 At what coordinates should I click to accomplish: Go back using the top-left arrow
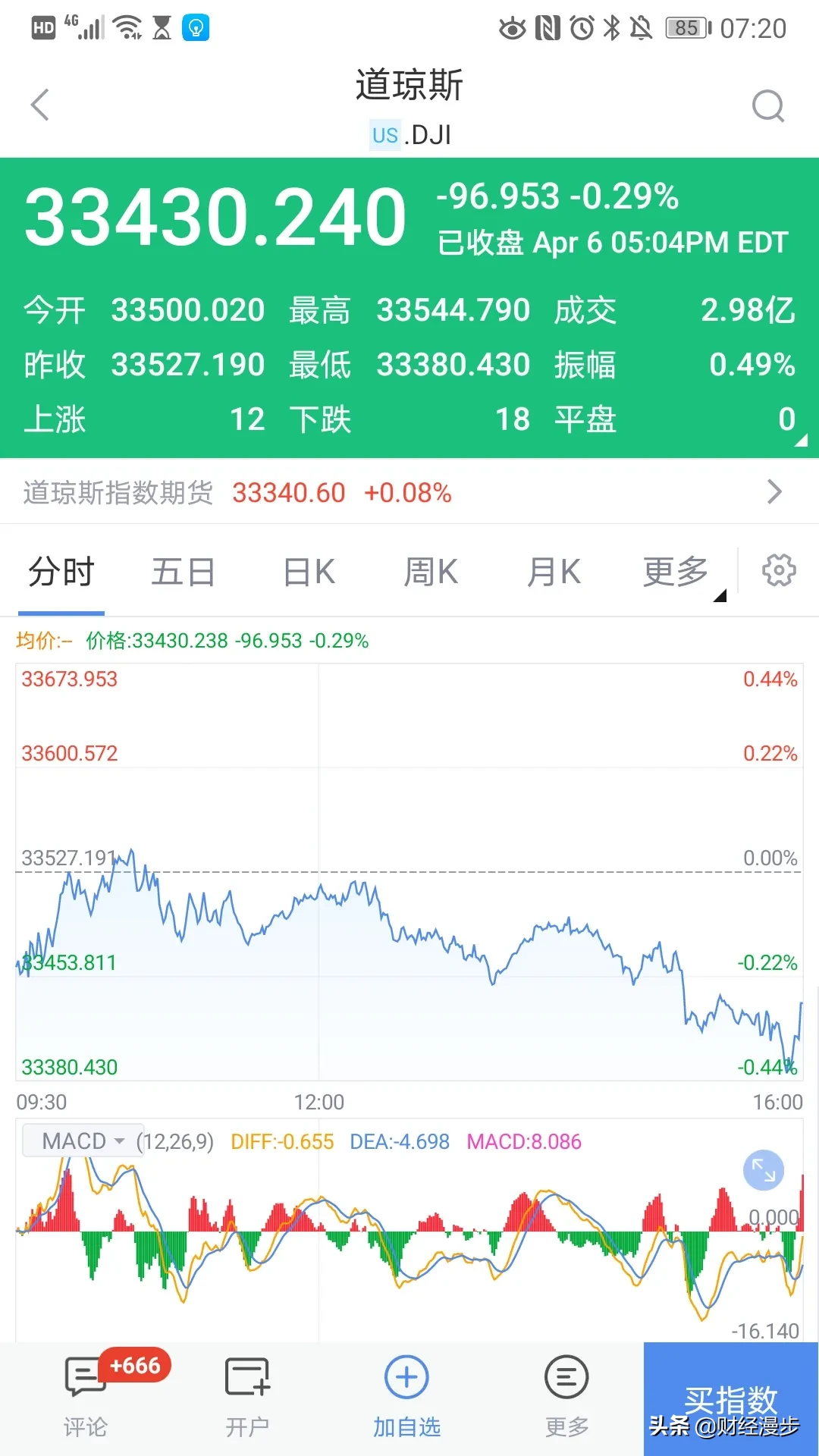(41, 105)
